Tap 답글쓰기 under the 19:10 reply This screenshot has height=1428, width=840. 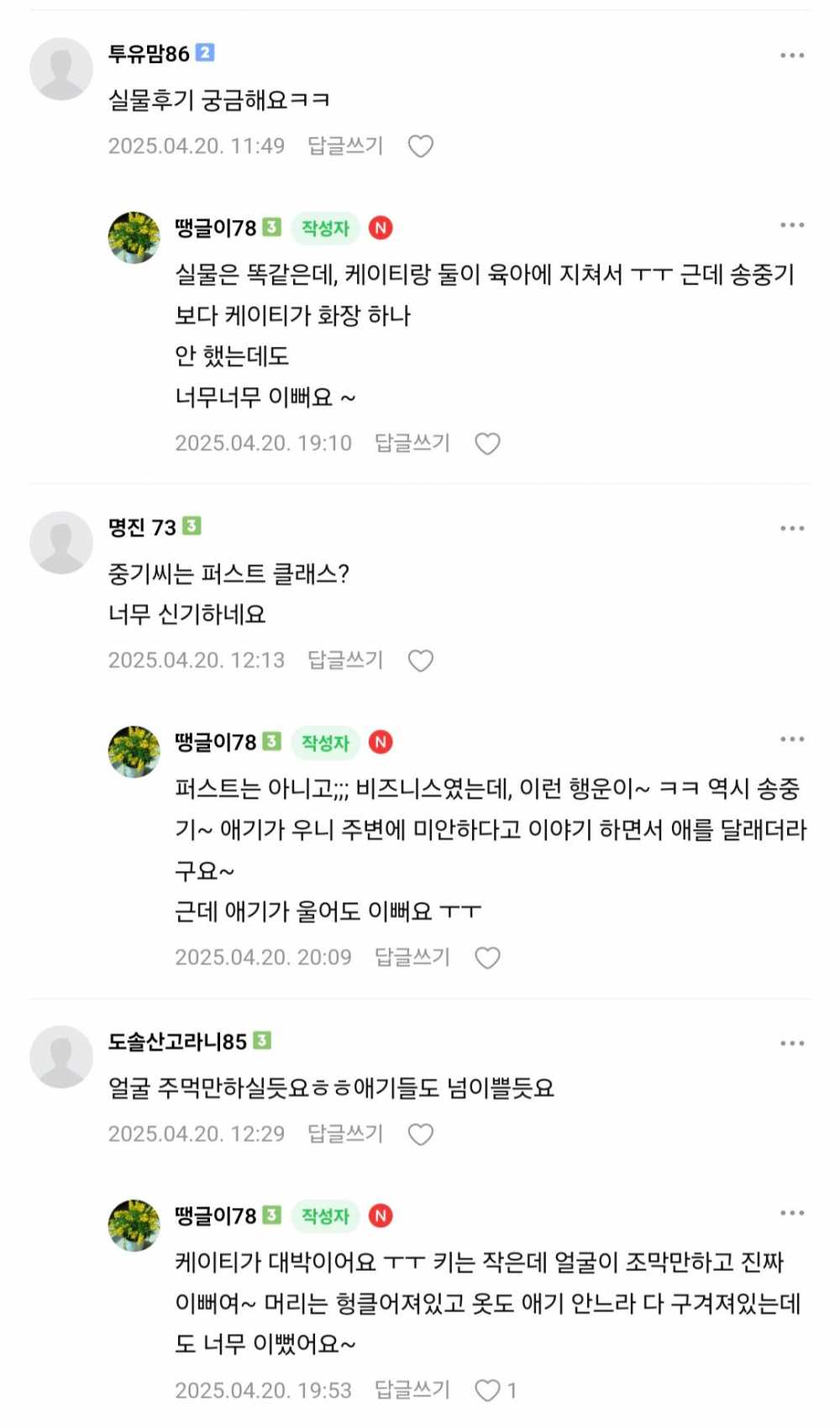tap(412, 443)
